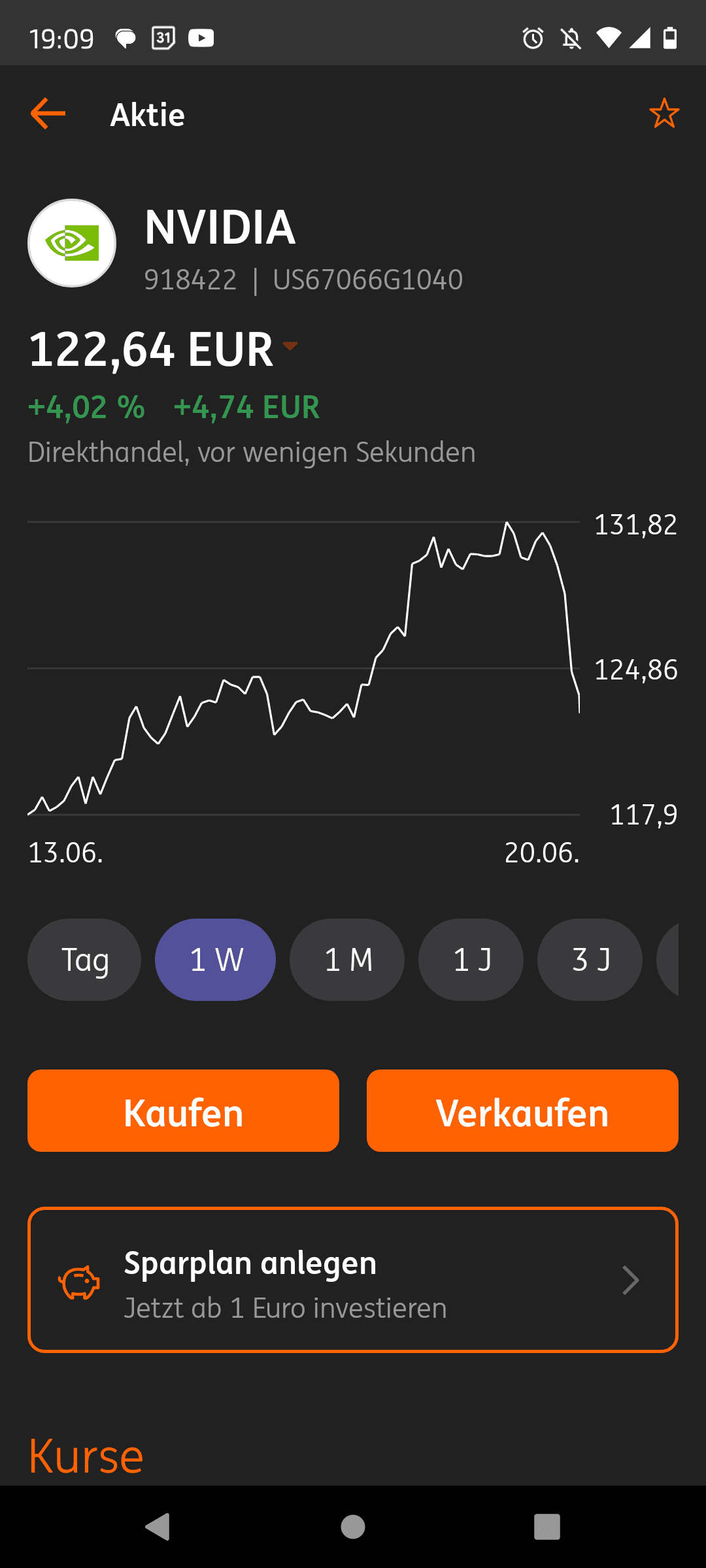Screen dimensions: 706x1568
Task: View the 3 J chart range
Action: pos(590,960)
